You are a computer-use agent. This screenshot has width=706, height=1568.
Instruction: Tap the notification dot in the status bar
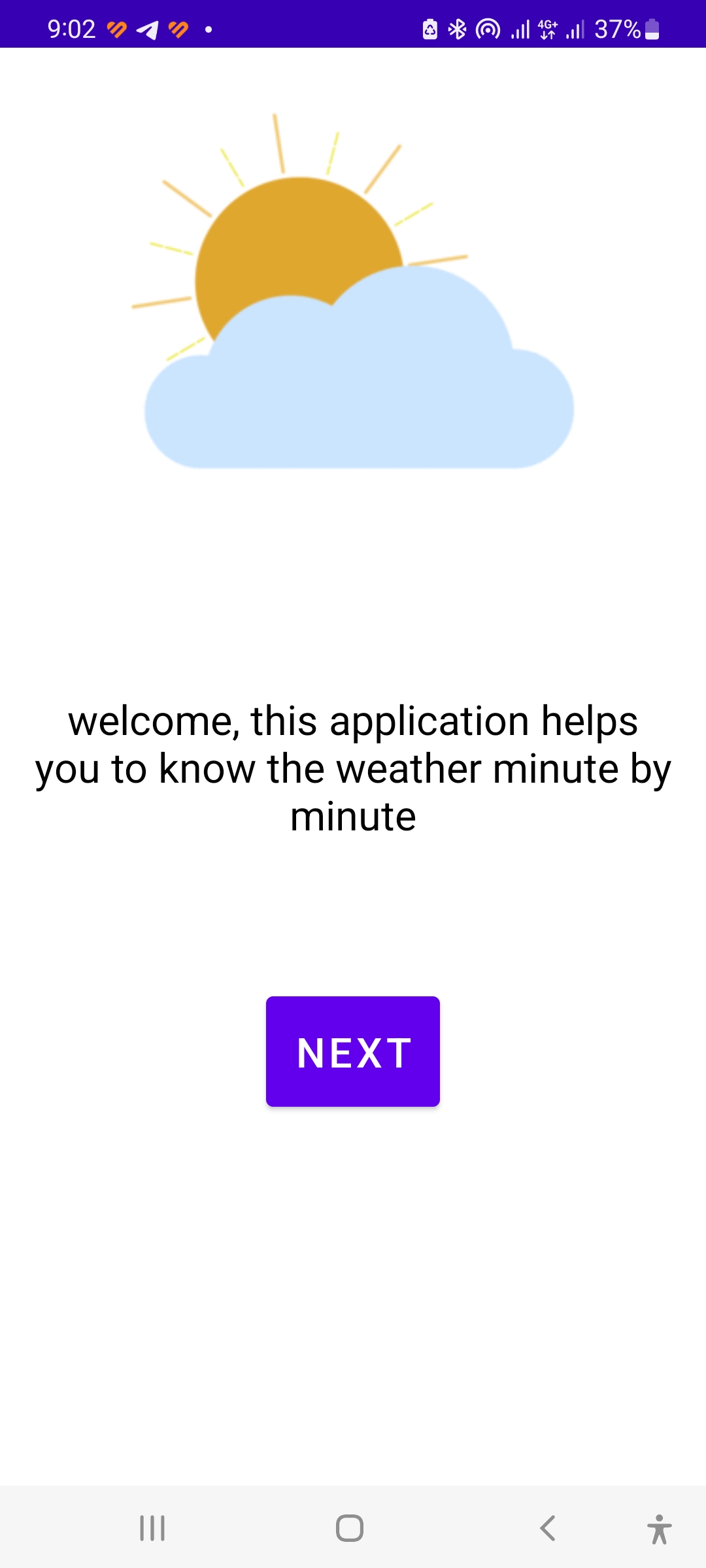[x=209, y=29]
